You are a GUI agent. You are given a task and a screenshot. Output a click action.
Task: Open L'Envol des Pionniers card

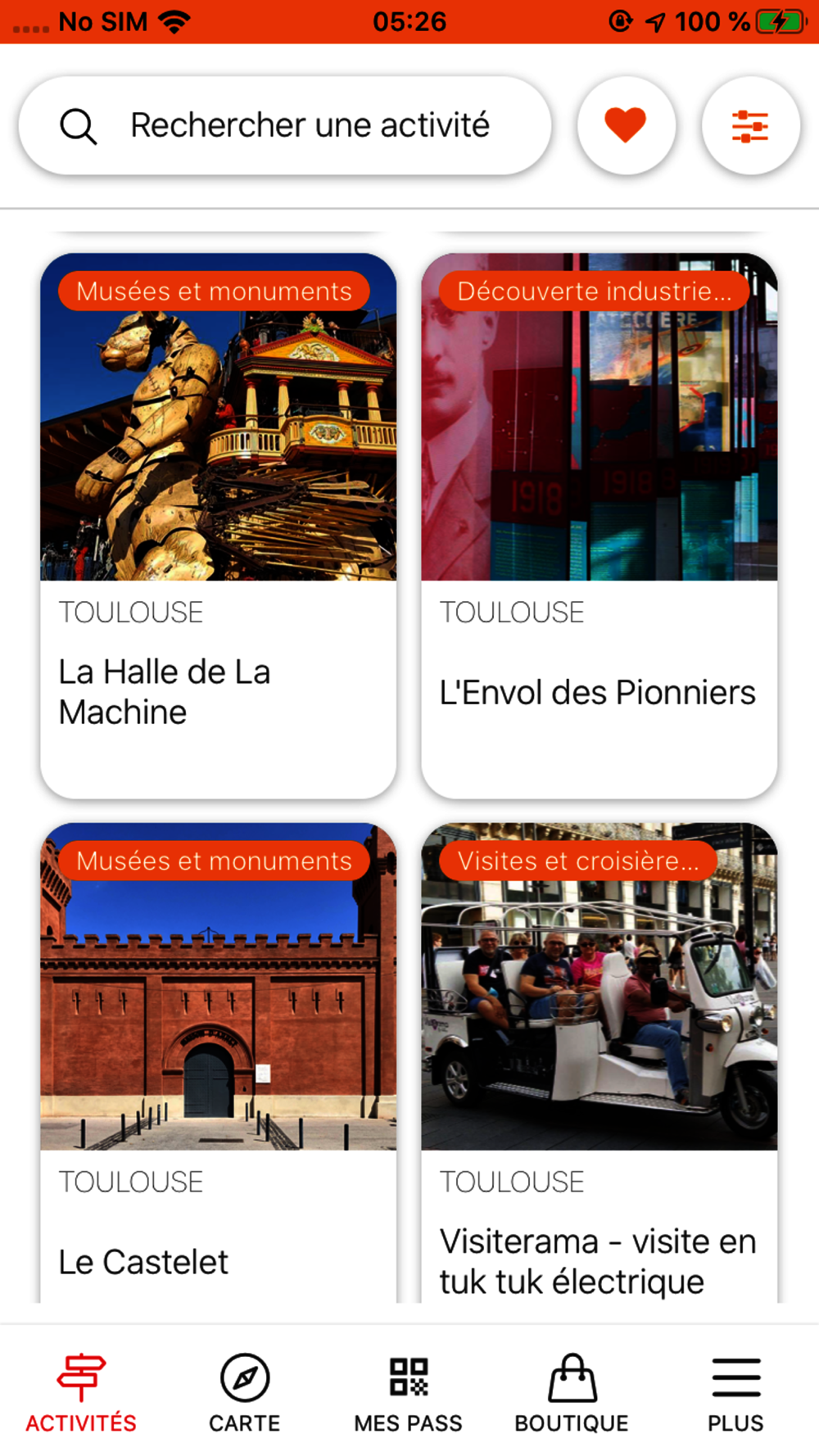click(x=599, y=524)
